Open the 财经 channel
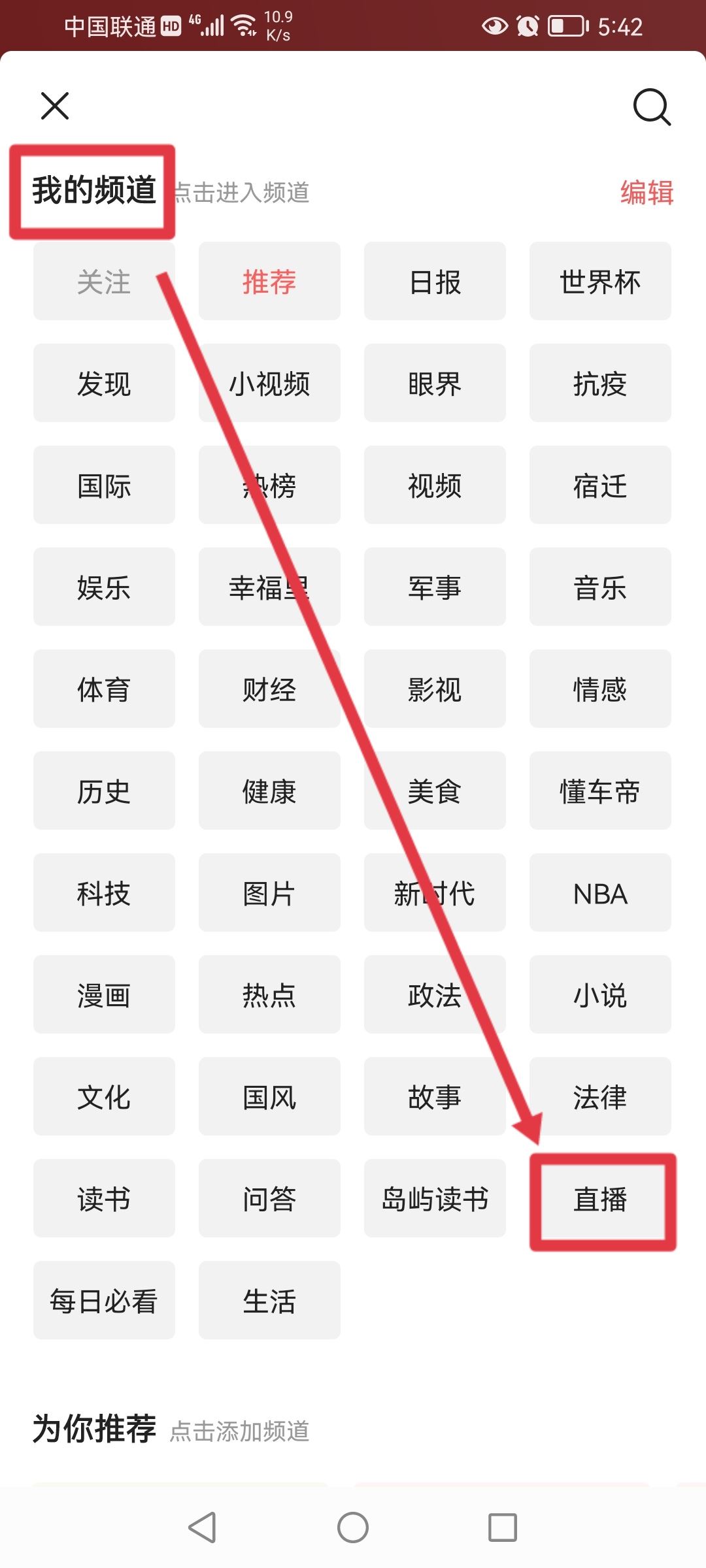Viewport: 706px width, 1568px height. point(269,689)
